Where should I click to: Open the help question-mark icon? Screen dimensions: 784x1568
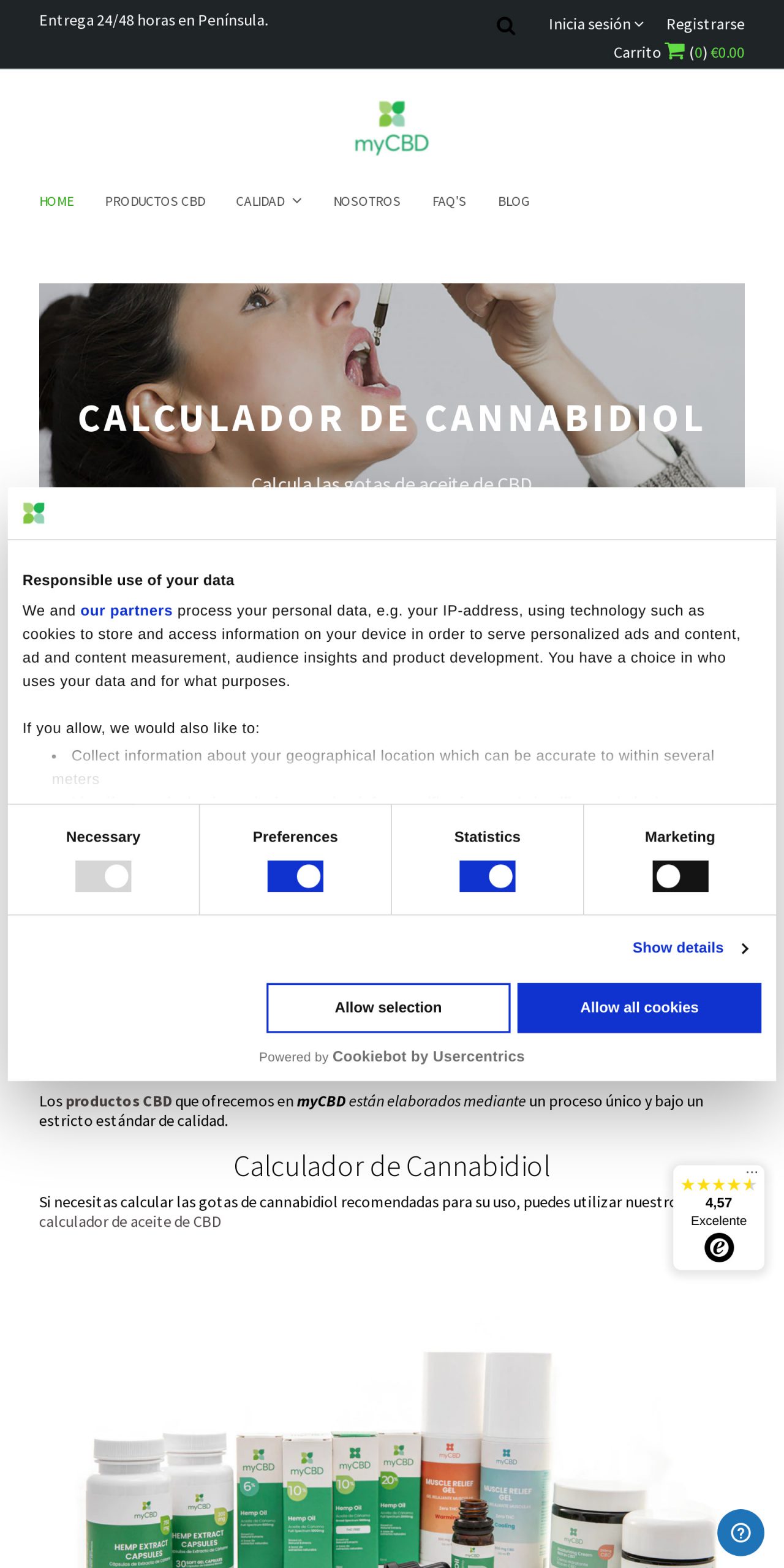click(741, 1533)
